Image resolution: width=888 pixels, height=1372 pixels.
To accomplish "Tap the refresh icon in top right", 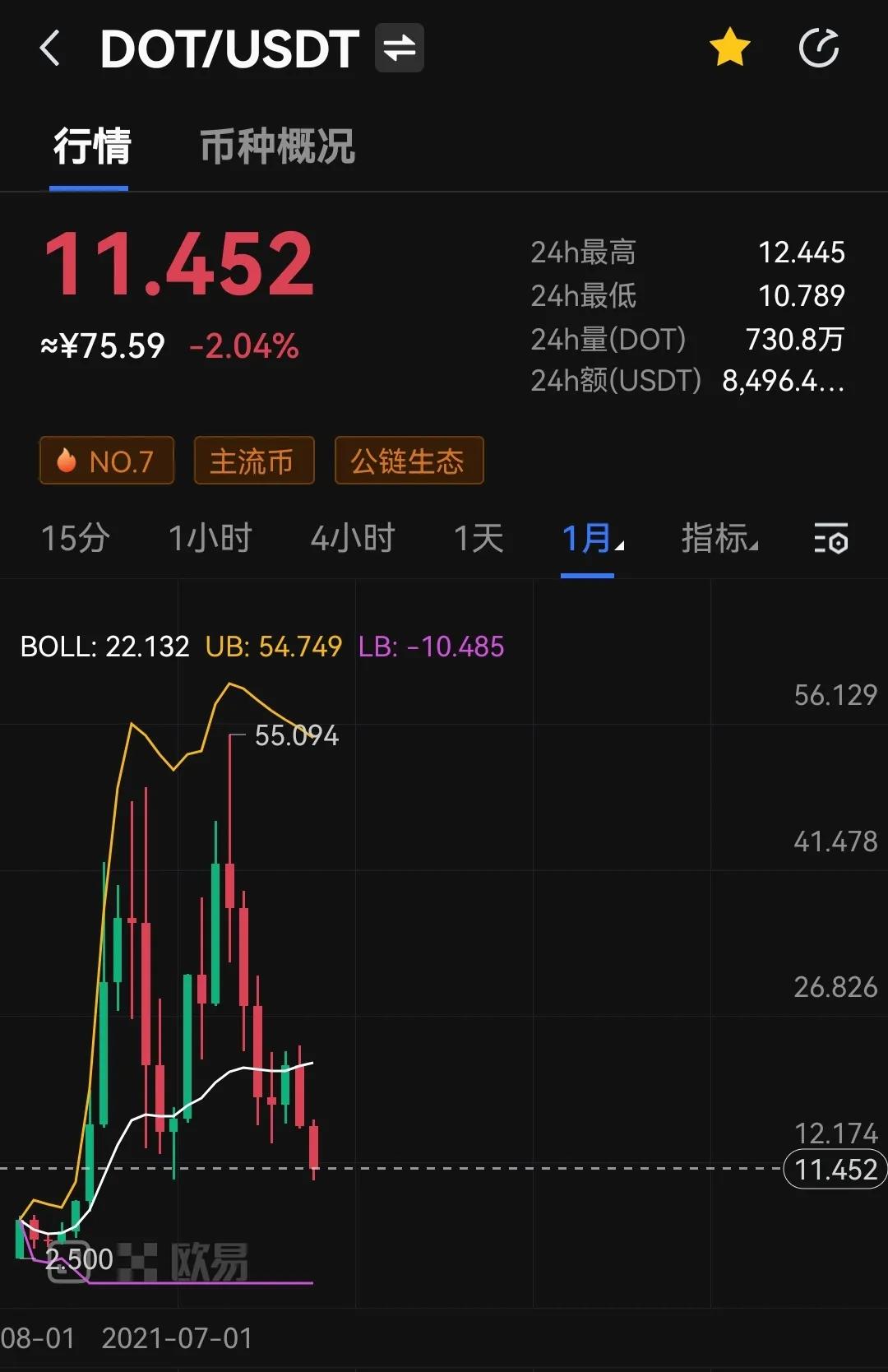I will click(819, 47).
